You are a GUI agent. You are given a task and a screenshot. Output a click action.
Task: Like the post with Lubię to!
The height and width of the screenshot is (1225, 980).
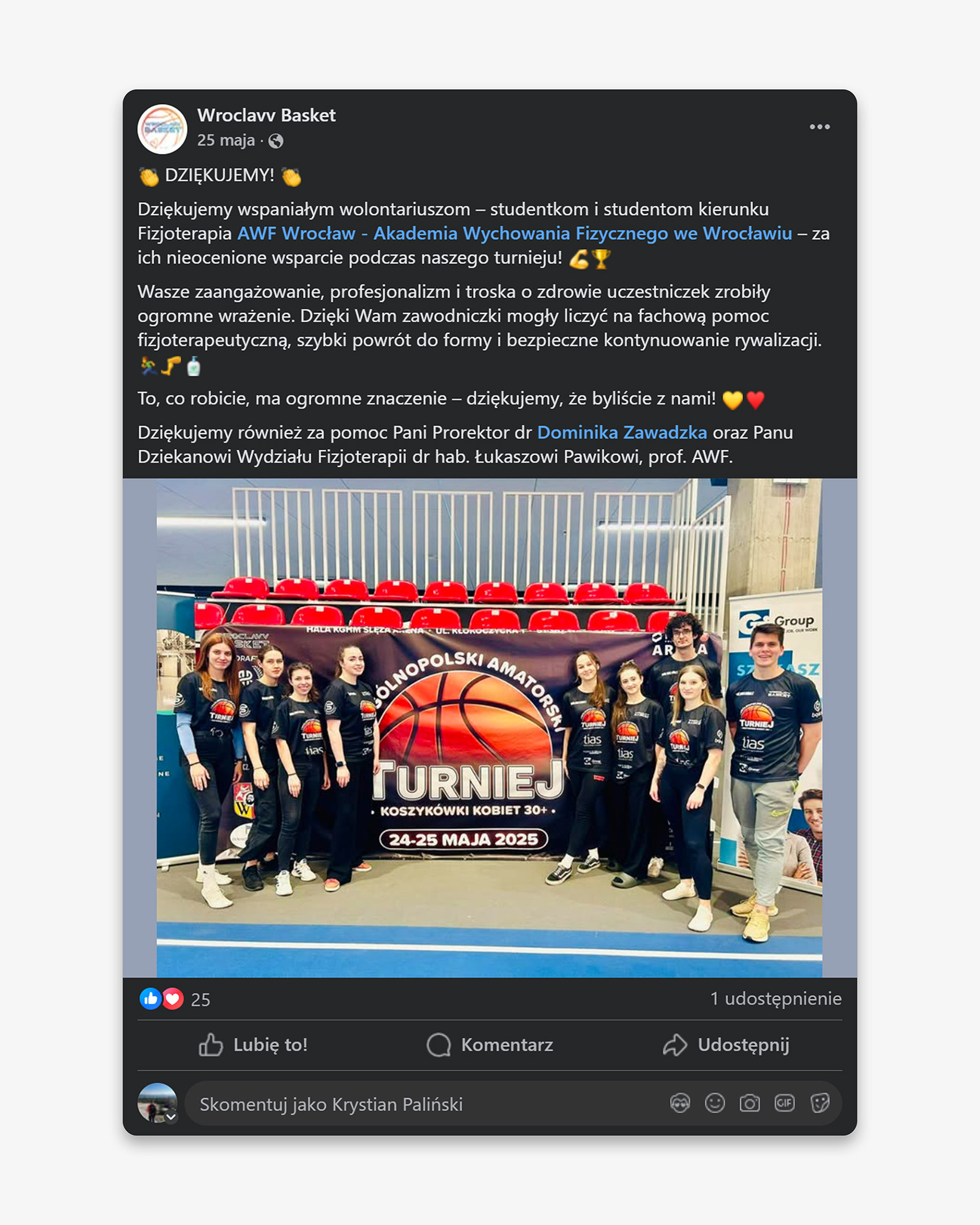tap(253, 1044)
